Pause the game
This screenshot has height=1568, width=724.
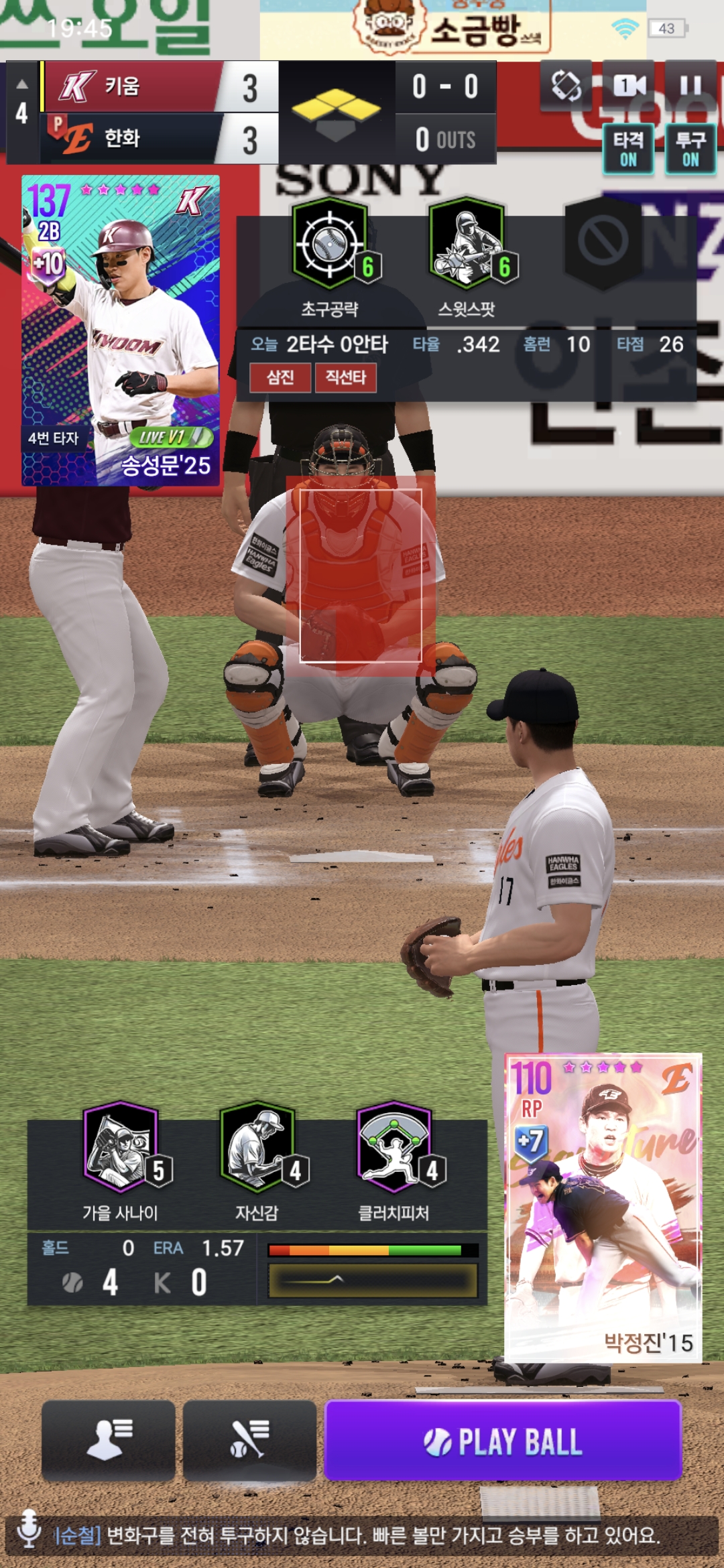[690, 86]
